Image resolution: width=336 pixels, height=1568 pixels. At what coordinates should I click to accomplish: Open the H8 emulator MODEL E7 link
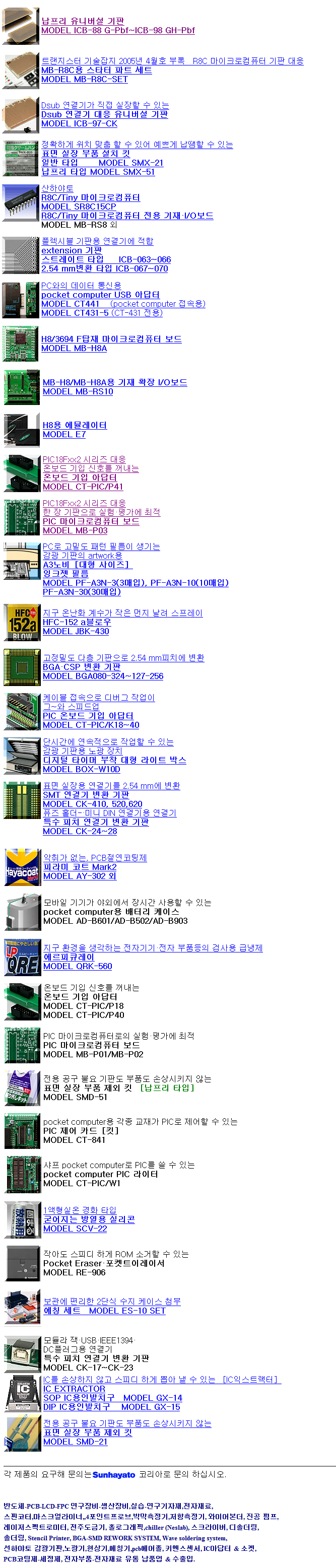64,434
